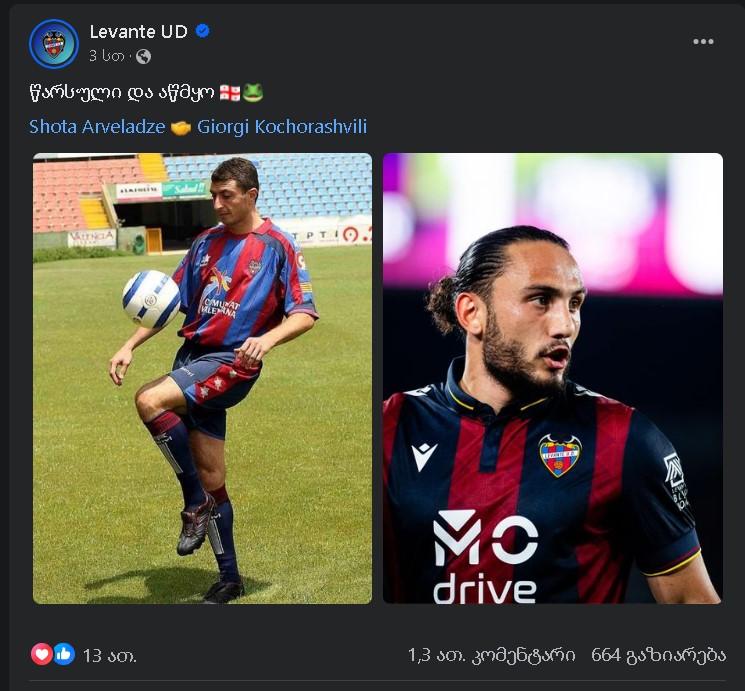Open the post's three-dot options menu
745x691 pixels.
click(703, 42)
